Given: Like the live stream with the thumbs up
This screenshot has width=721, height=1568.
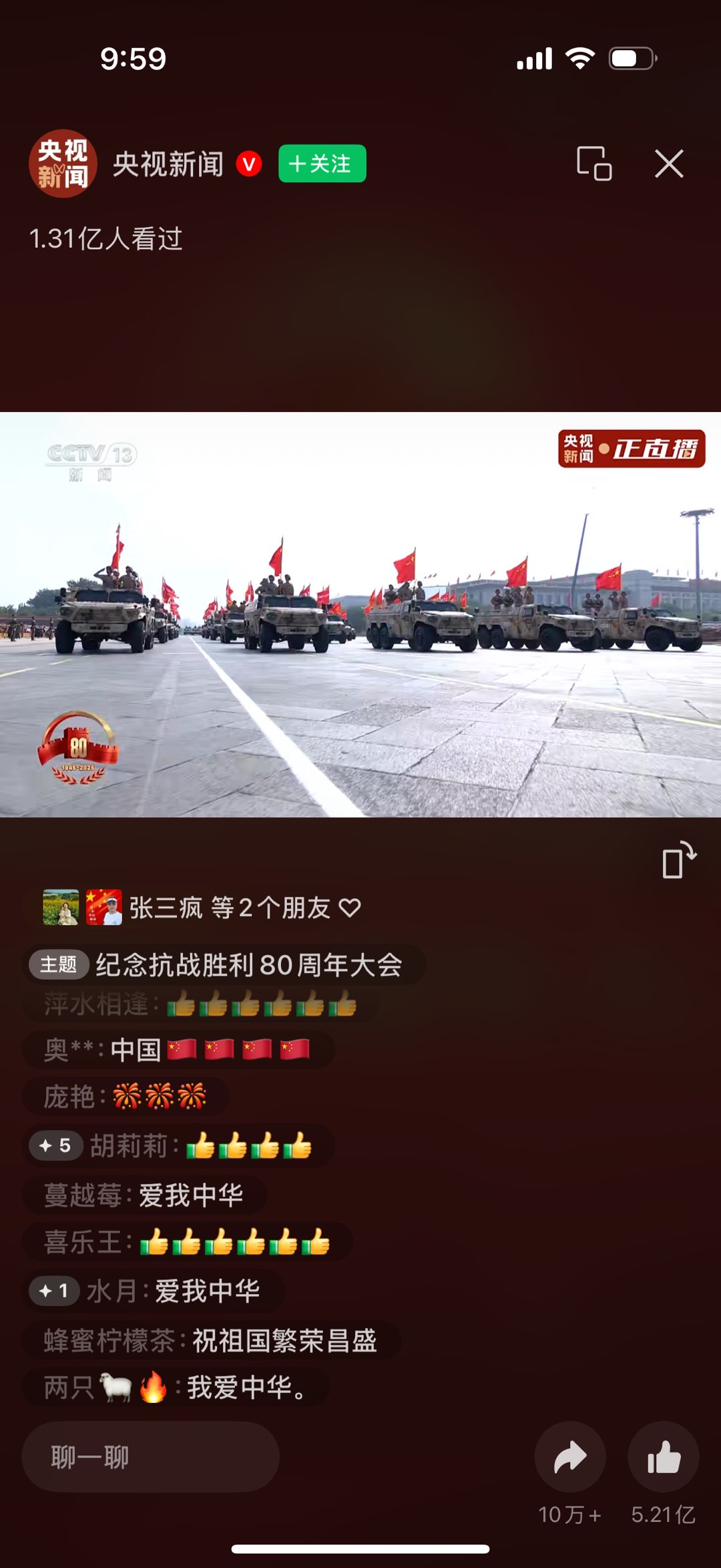Looking at the screenshot, I should pyautogui.click(x=663, y=1456).
